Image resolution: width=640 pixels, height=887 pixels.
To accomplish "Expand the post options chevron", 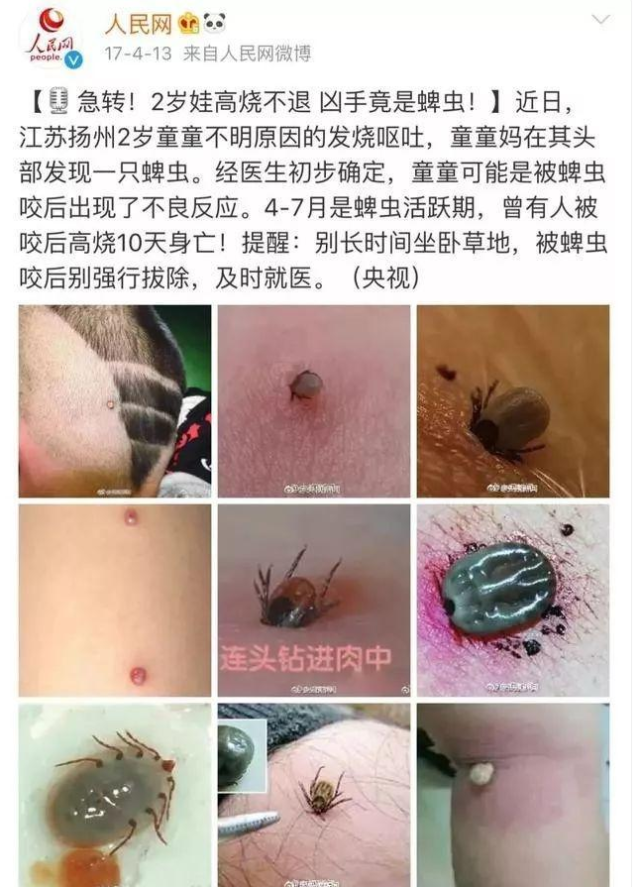I will (x=600, y=20).
